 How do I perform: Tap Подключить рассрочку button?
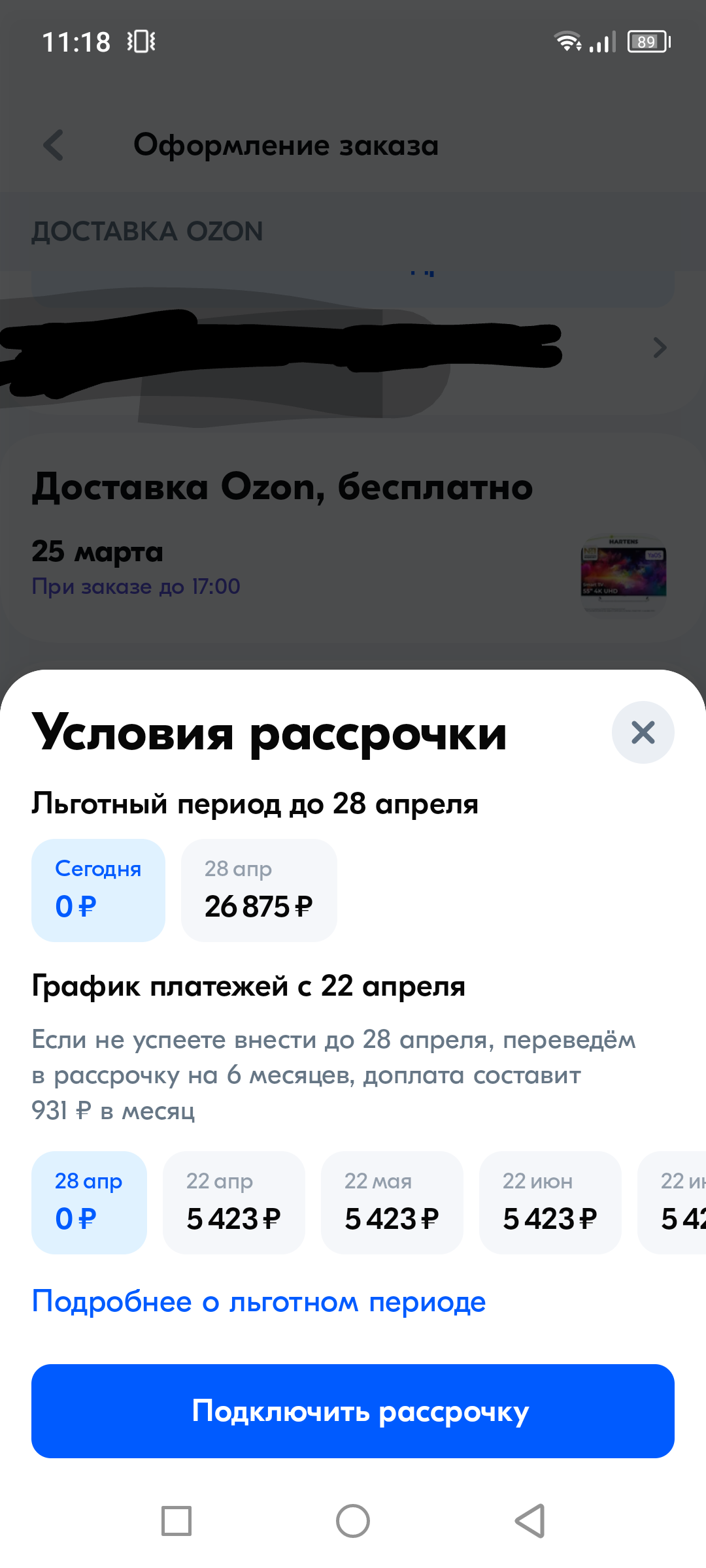pos(353,1411)
